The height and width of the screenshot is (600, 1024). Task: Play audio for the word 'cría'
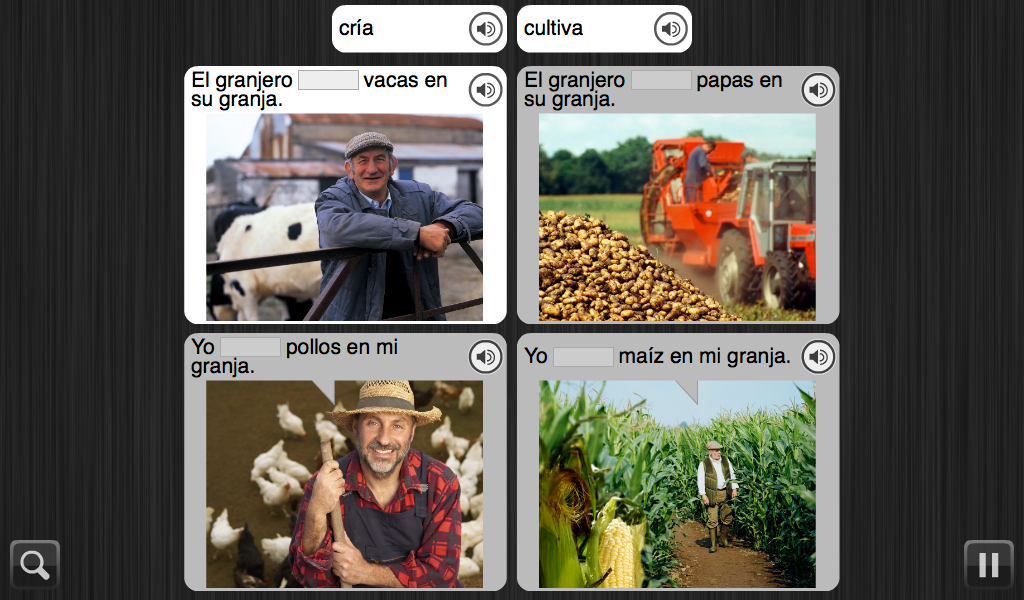point(486,29)
